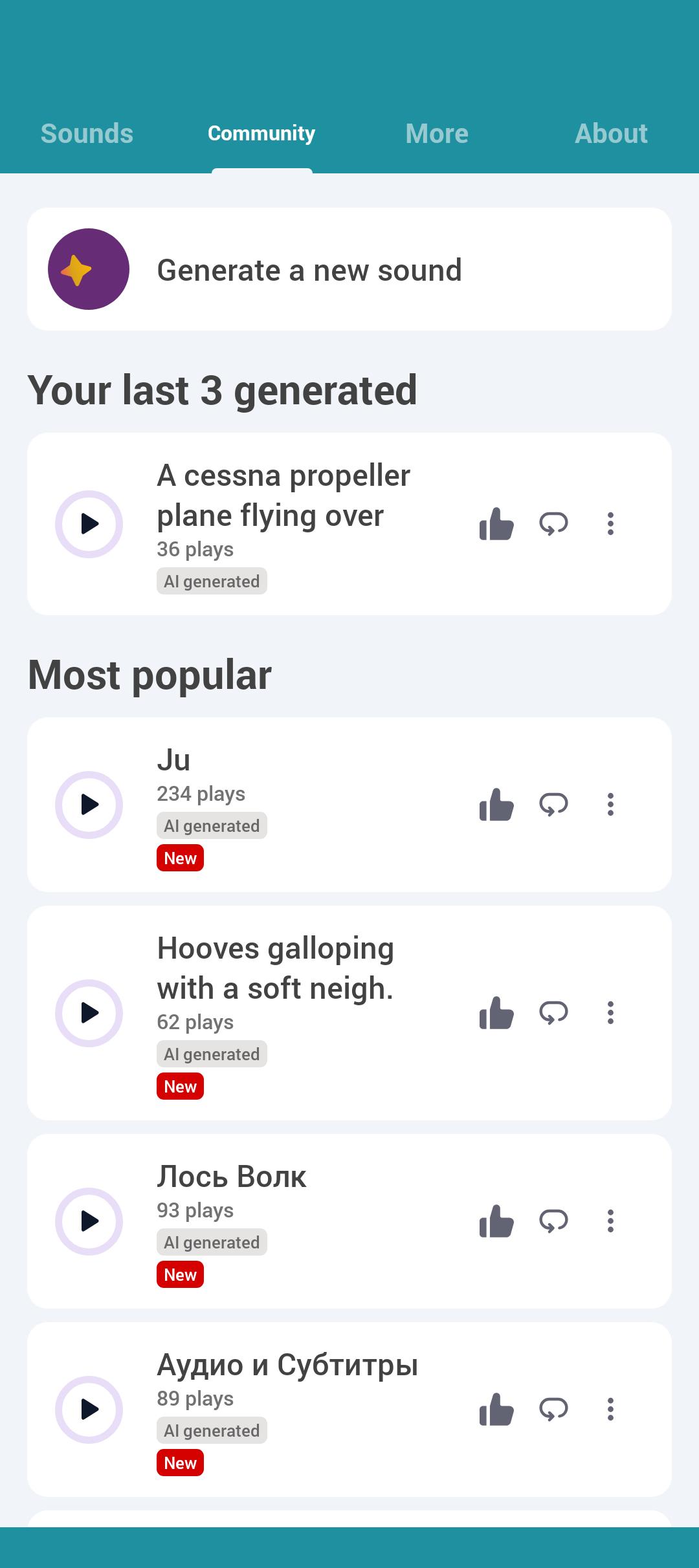Play Hooves galloping with a soft neigh
Image resolution: width=699 pixels, height=1568 pixels.
coord(89,1013)
